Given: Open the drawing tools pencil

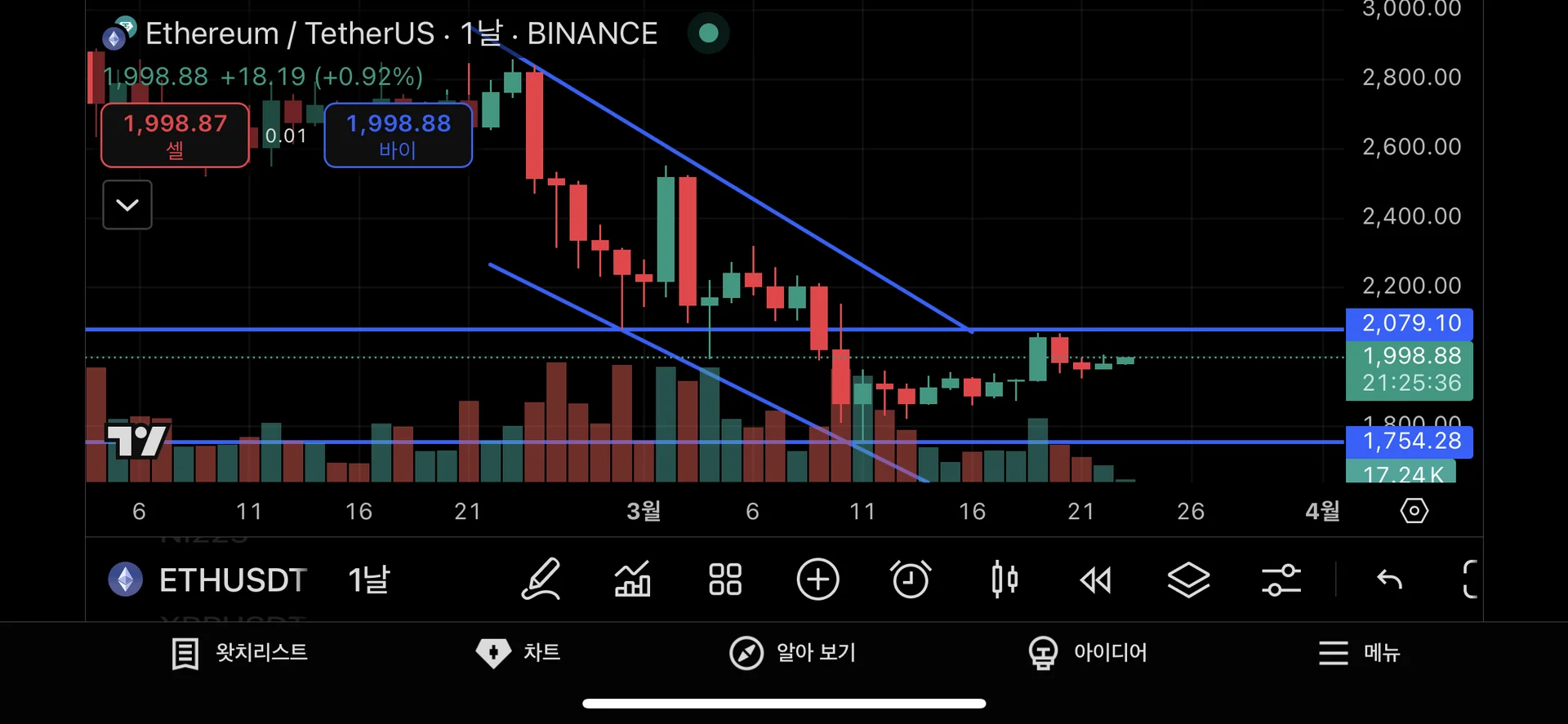Looking at the screenshot, I should pos(541,580).
